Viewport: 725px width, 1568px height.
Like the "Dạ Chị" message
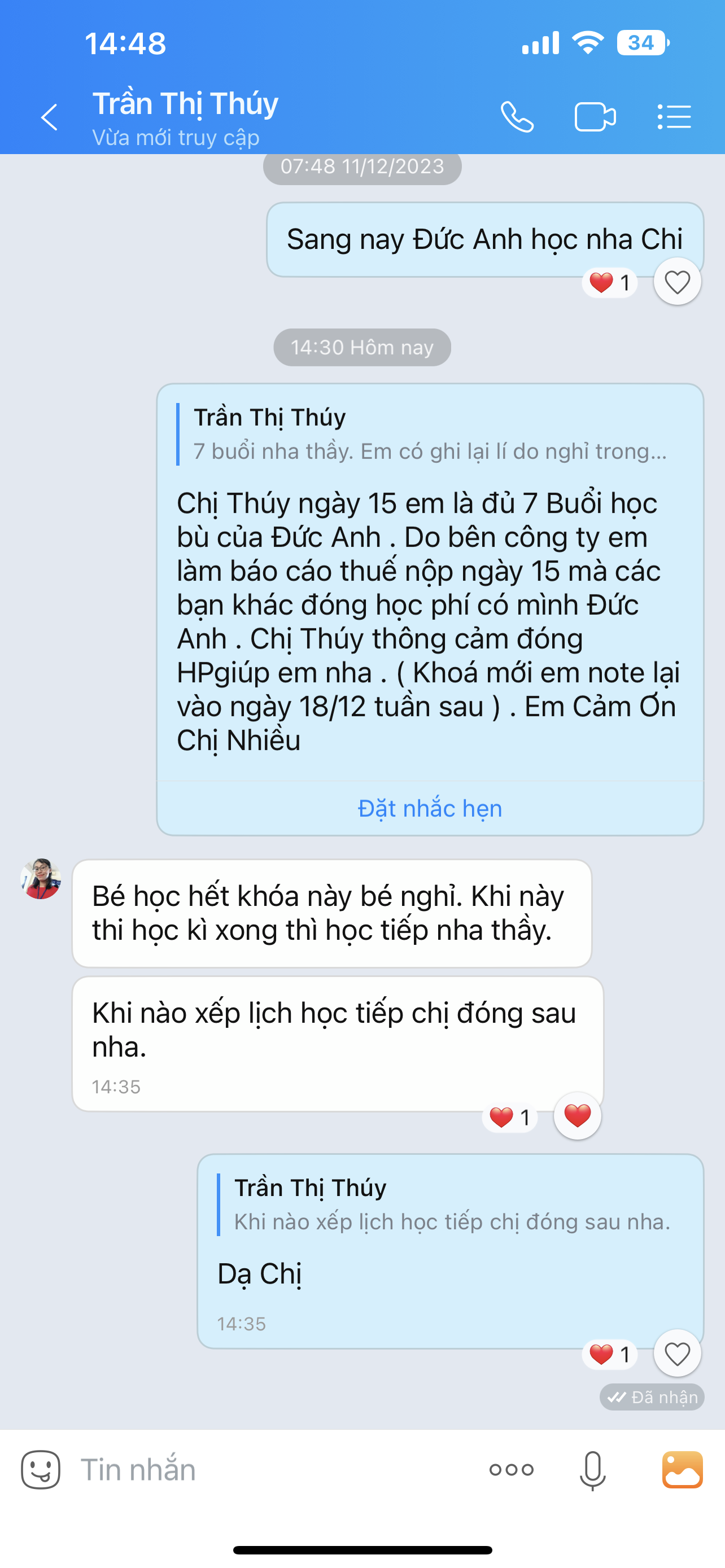[x=677, y=1354]
